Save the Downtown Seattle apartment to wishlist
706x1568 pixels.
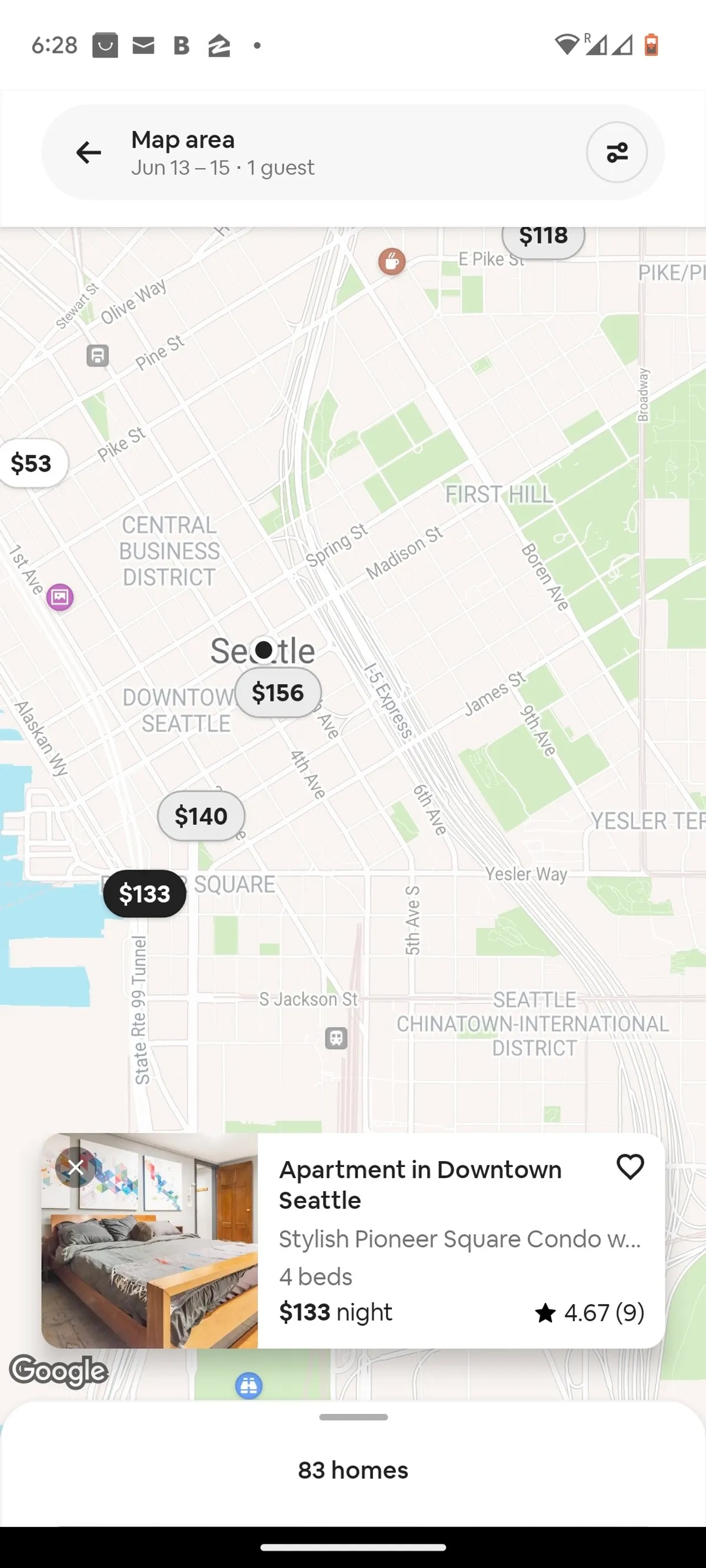(x=630, y=1167)
